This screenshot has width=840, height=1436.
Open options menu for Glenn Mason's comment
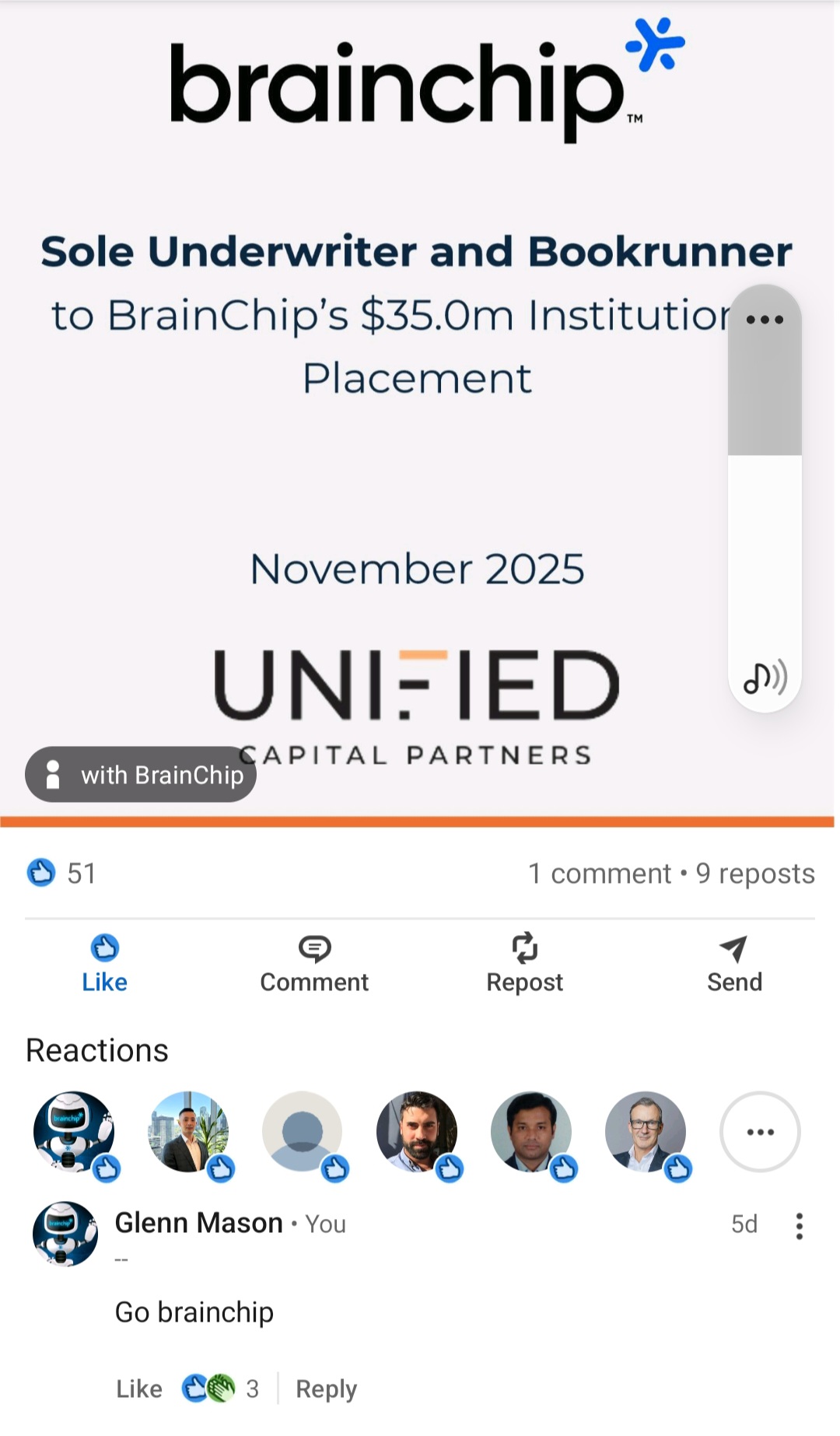tap(799, 1226)
